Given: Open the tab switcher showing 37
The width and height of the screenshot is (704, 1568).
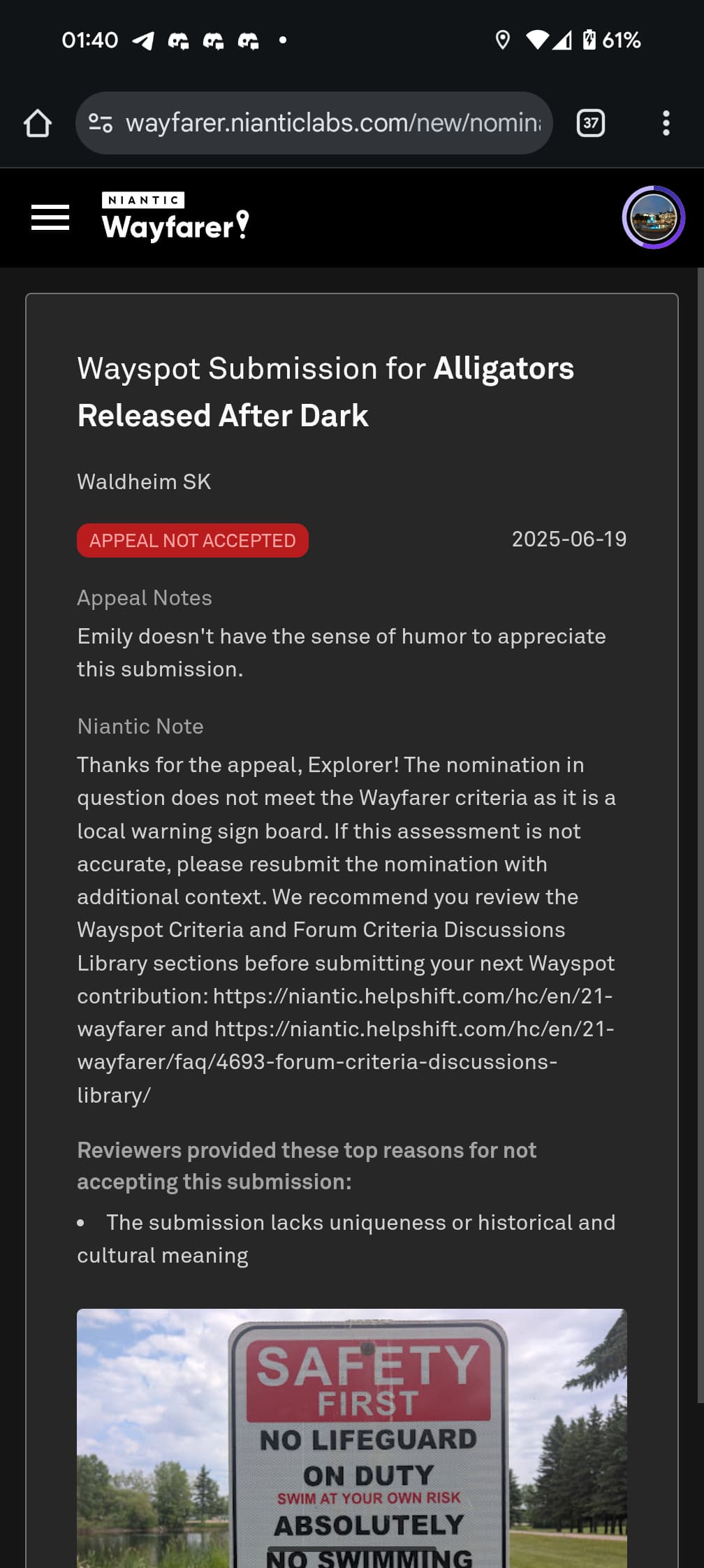Looking at the screenshot, I should 591,123.
